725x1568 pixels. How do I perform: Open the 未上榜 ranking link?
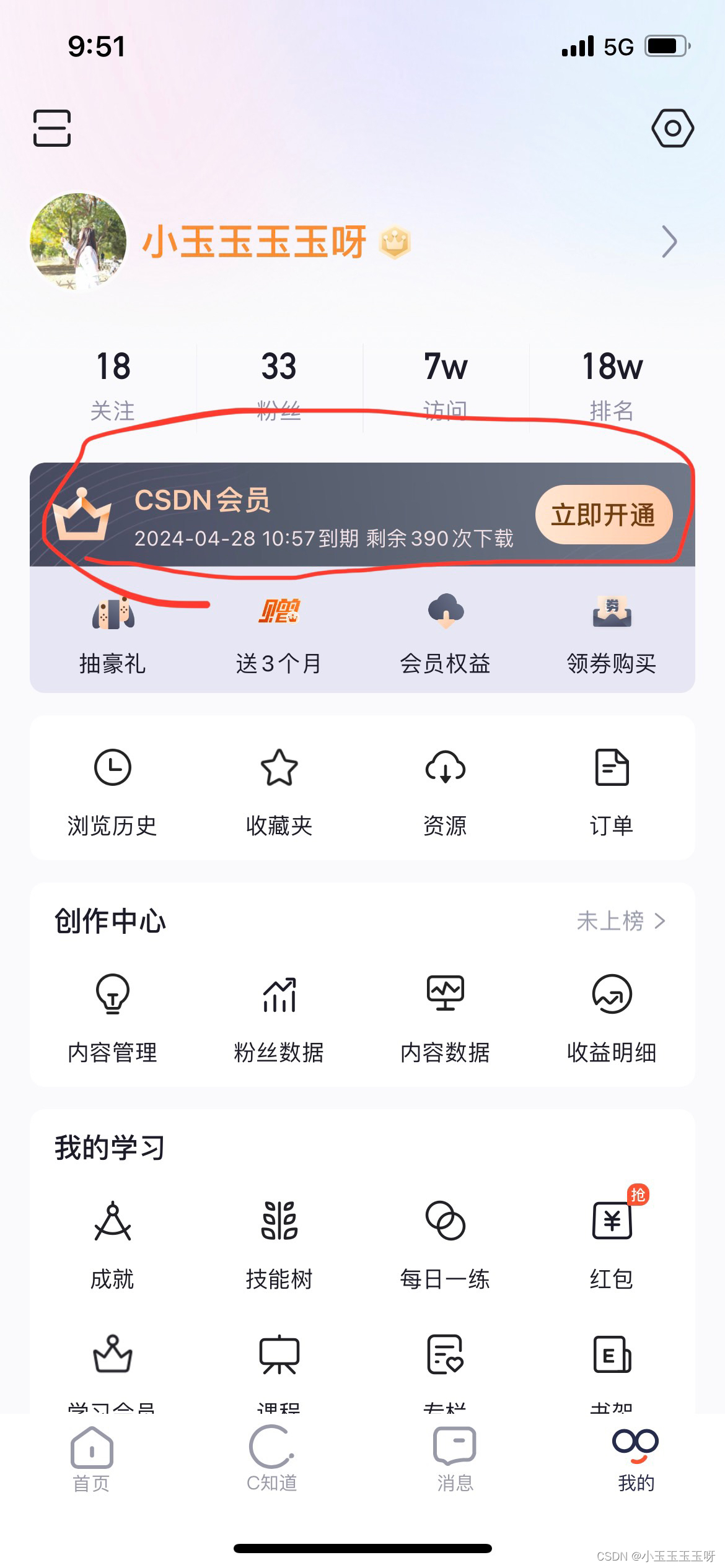[620, 921]
